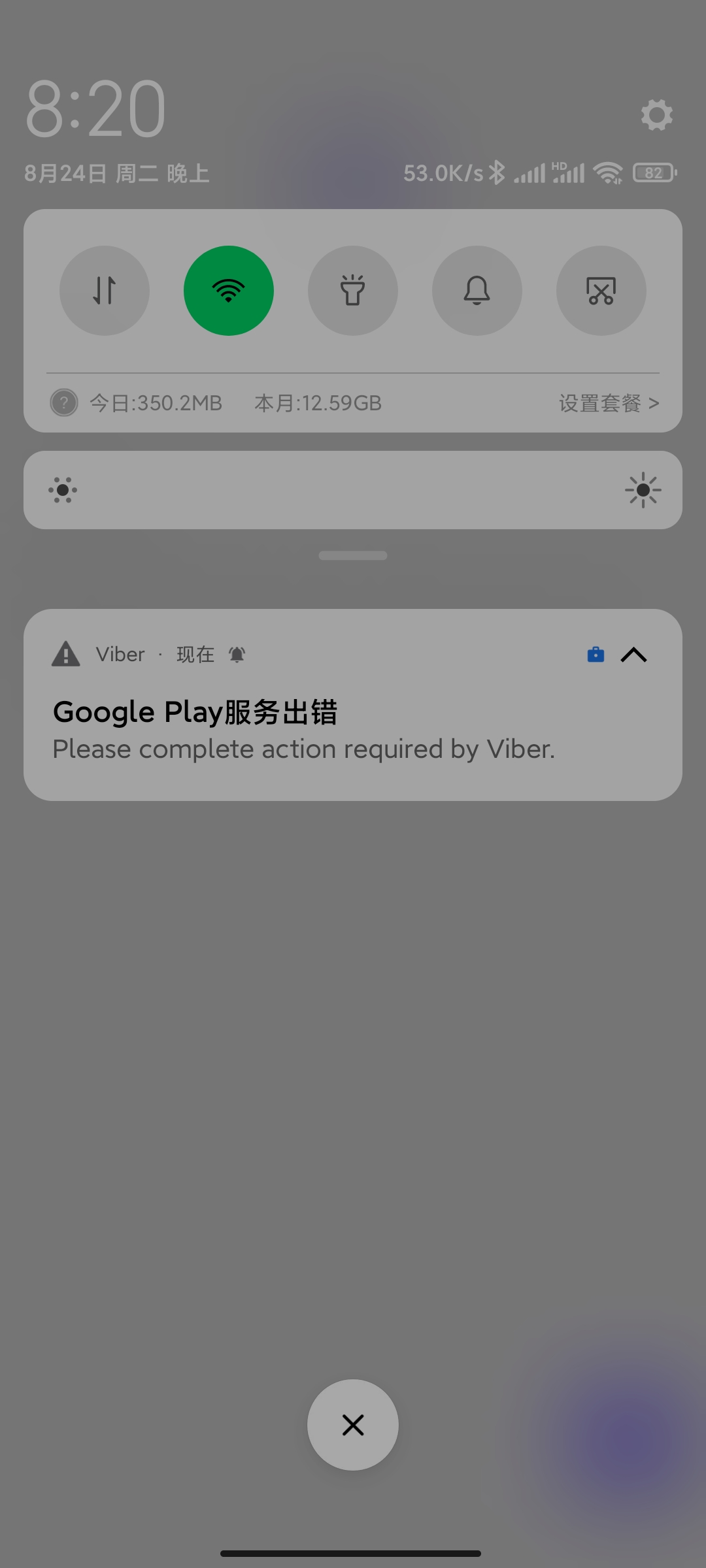This screenshot has width=706, height=1568.
Task: Tap the screenshot scissors tile
Action: click(601, 291)
